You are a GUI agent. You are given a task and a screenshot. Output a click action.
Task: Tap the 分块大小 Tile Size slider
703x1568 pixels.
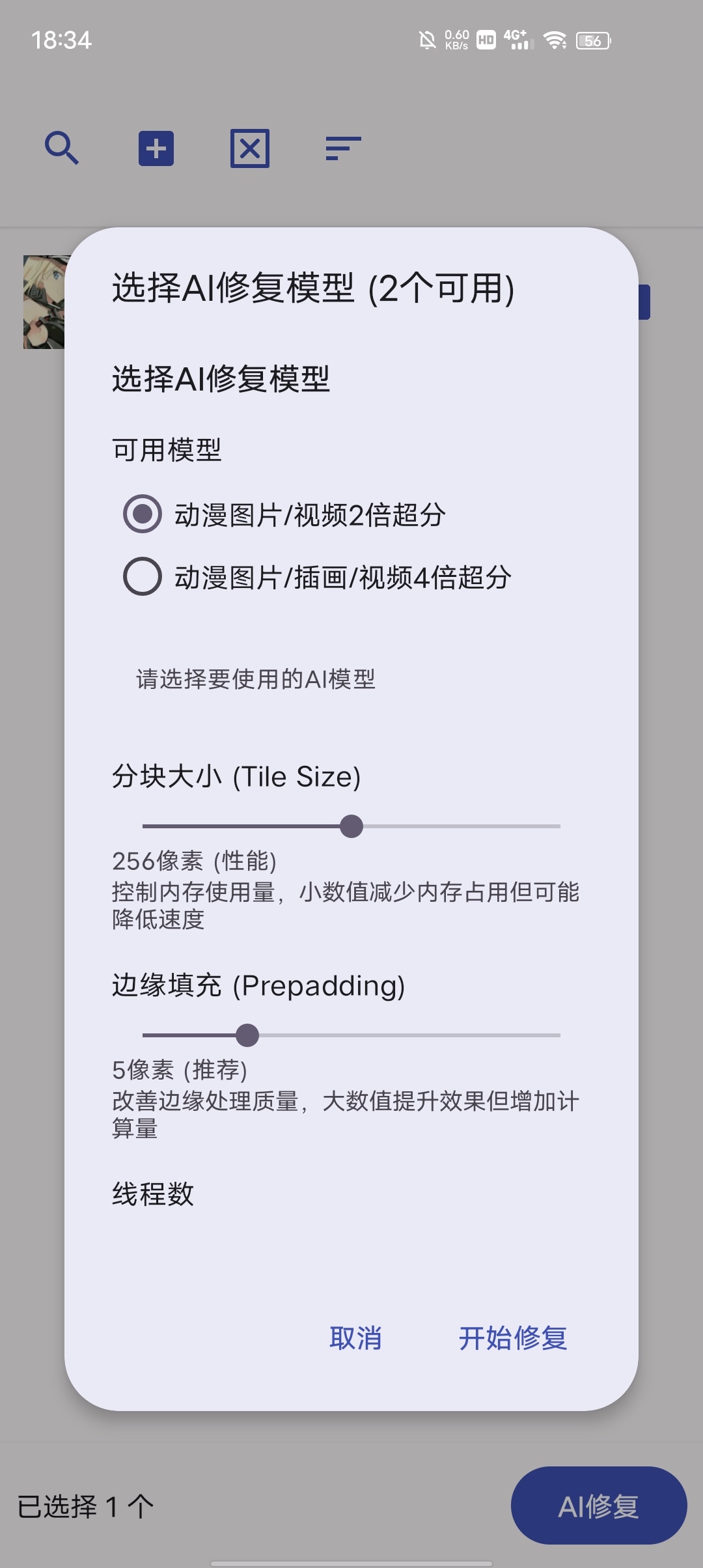[351, 826]
